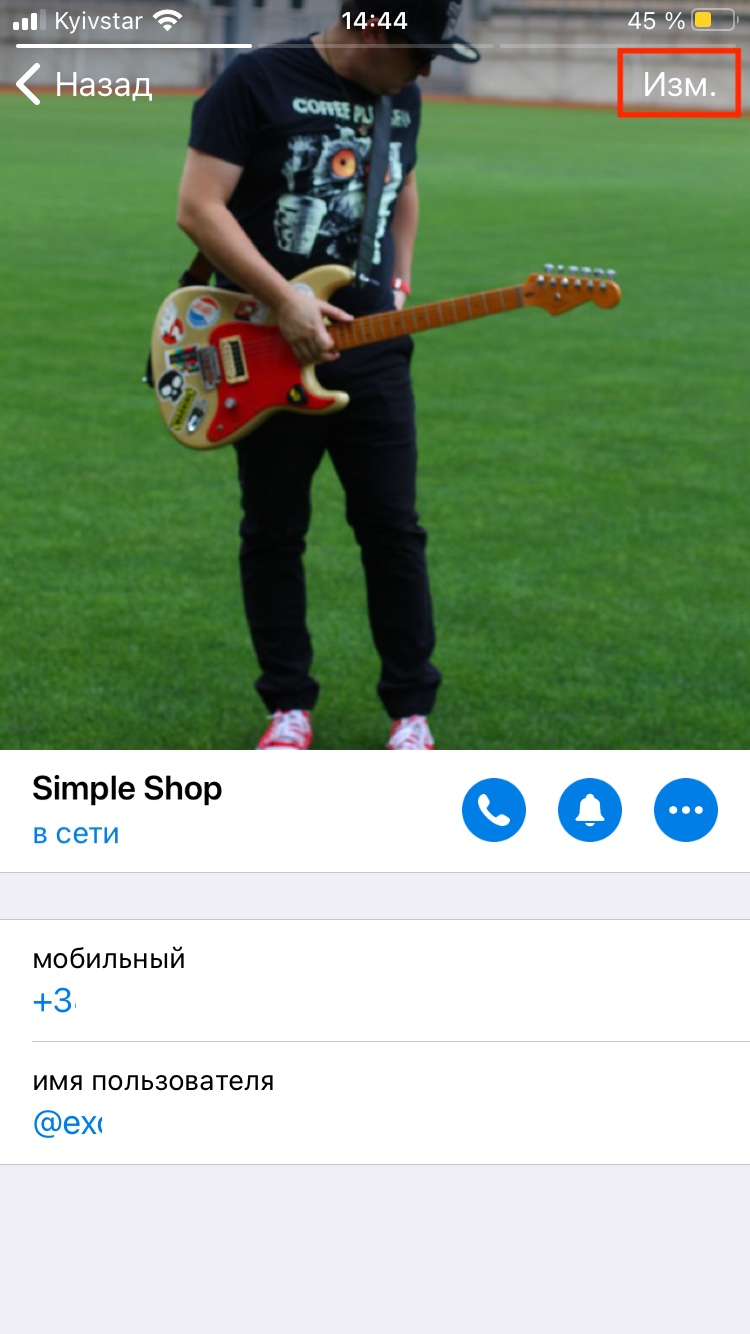Go back using the Назад button
Screen dimensions: 750x1334
click(x=85, y=85)
